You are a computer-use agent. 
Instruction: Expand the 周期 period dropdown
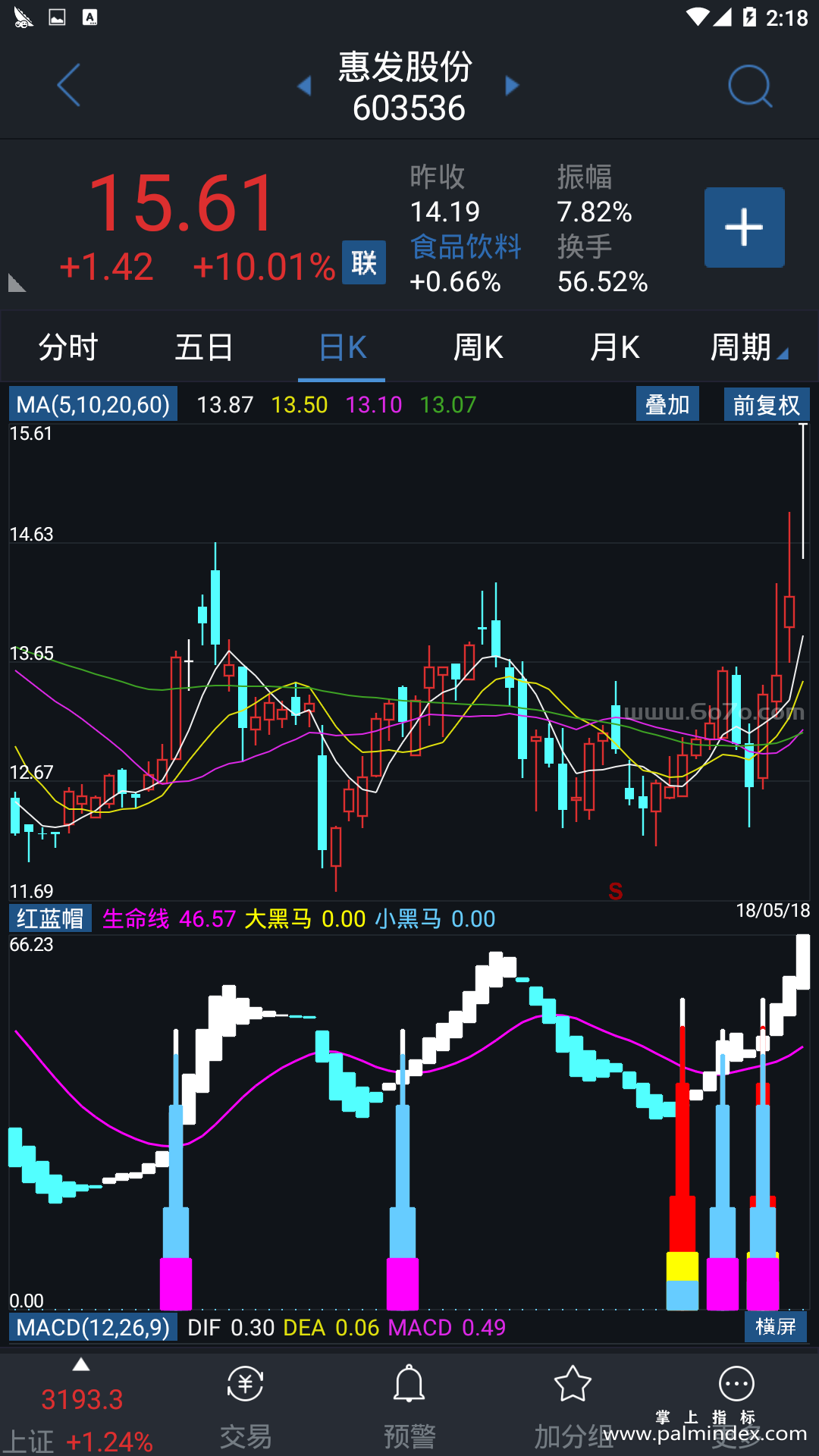click(x=747, y=347)
